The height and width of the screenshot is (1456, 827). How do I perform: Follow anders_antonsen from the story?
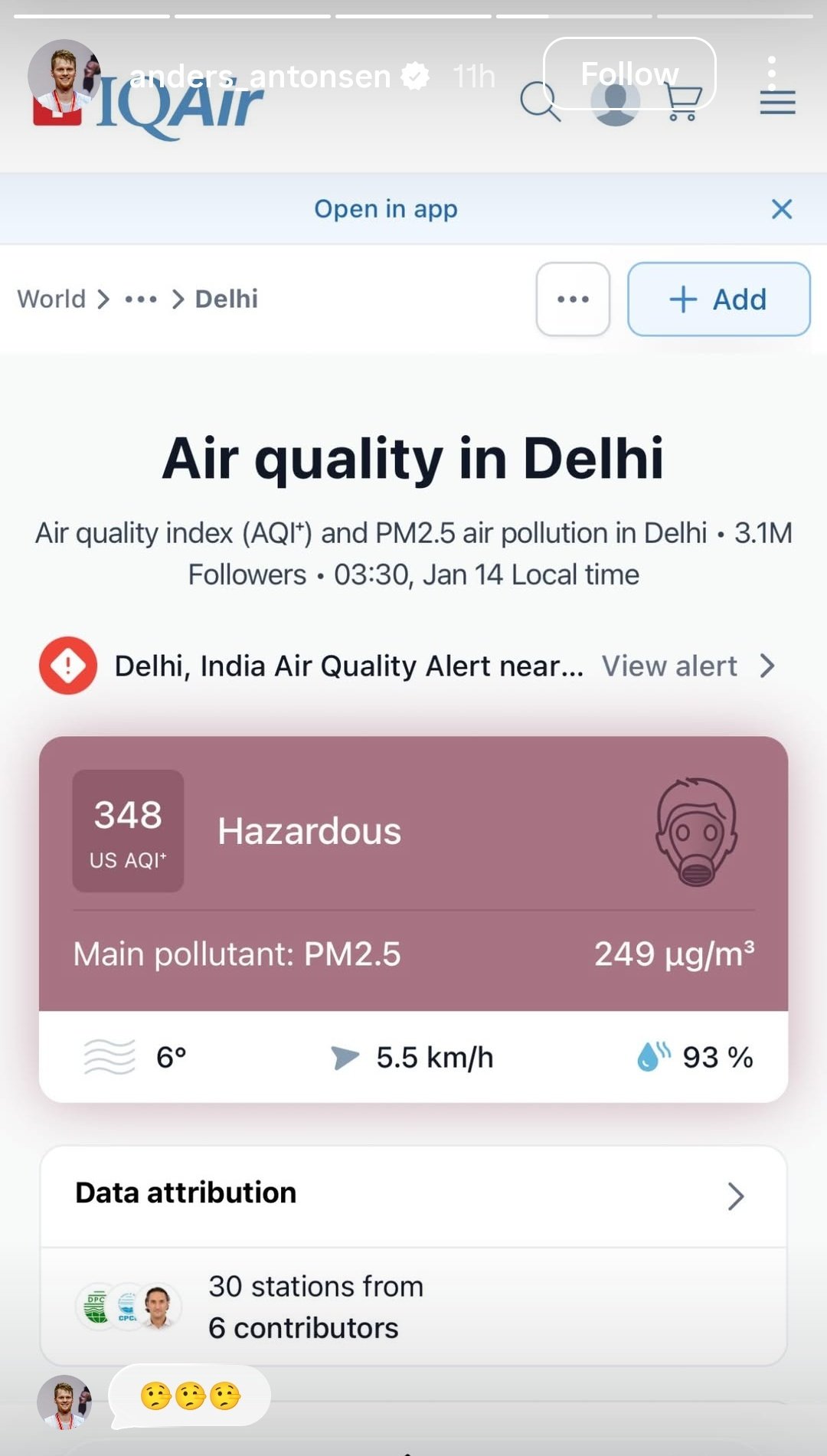pyautogui.click(x=629, y=74)
